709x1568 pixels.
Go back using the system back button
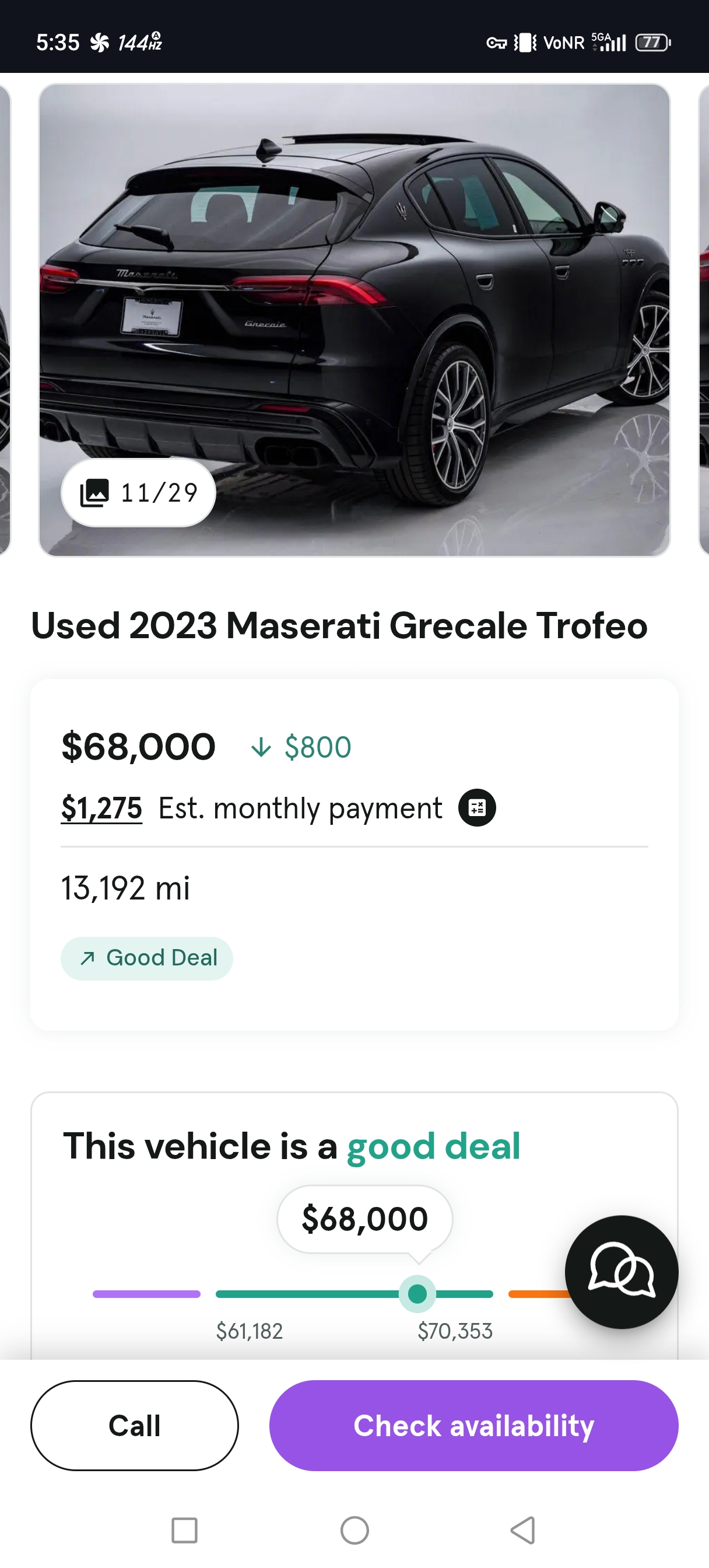523,1530
